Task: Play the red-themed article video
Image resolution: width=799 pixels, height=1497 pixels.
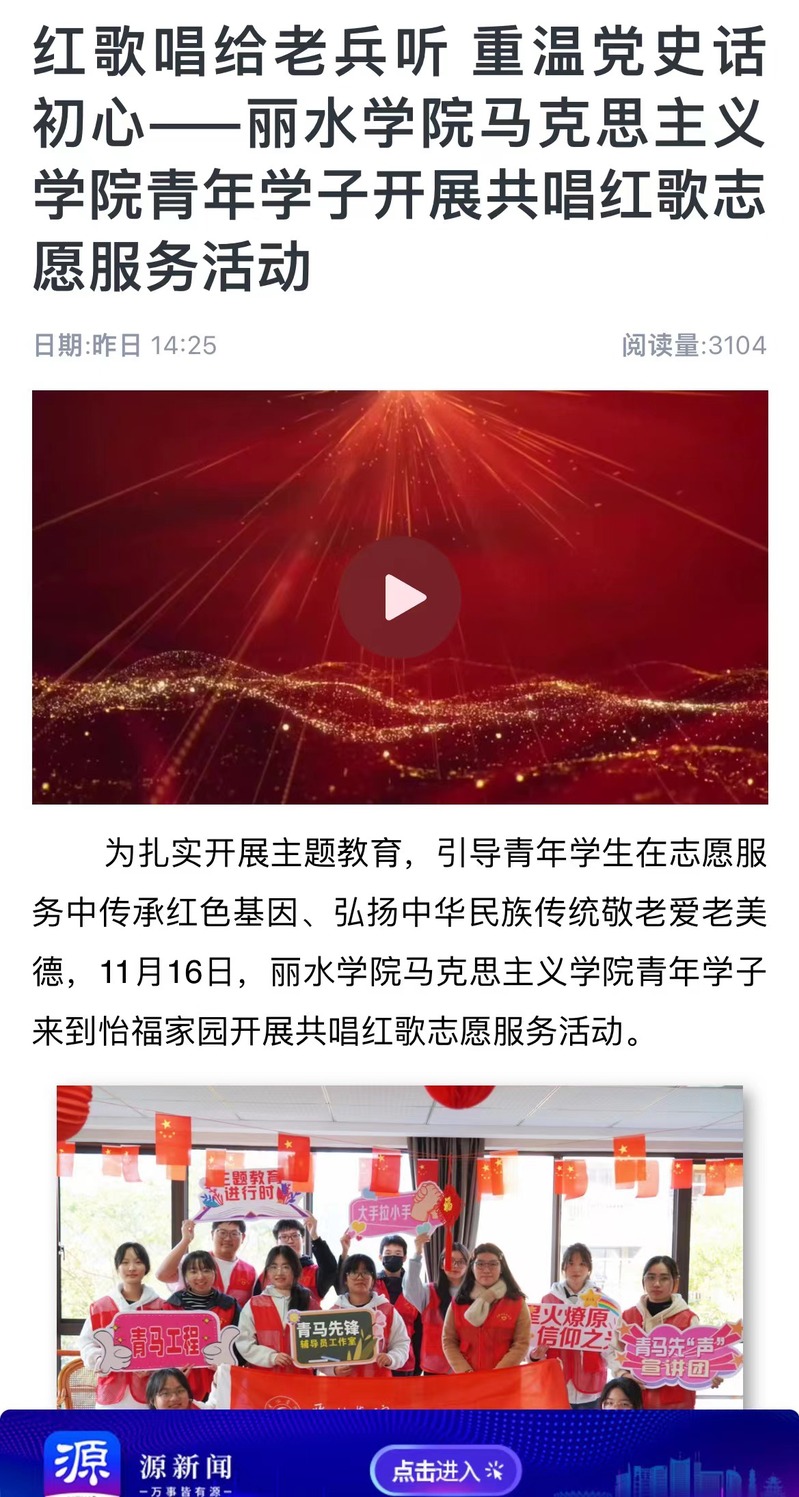Action: coord(399,597)
